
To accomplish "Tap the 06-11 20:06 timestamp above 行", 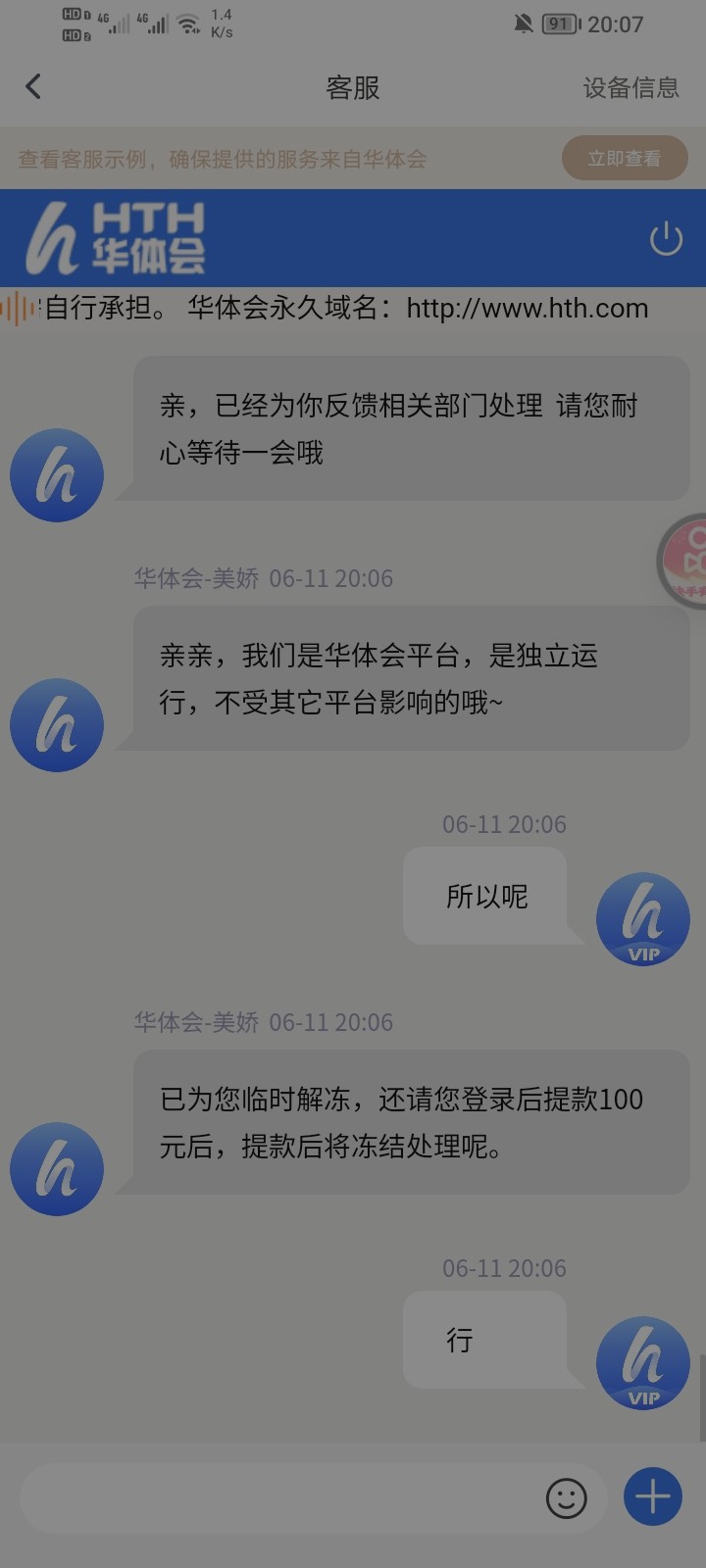I will coord(503,1268).
